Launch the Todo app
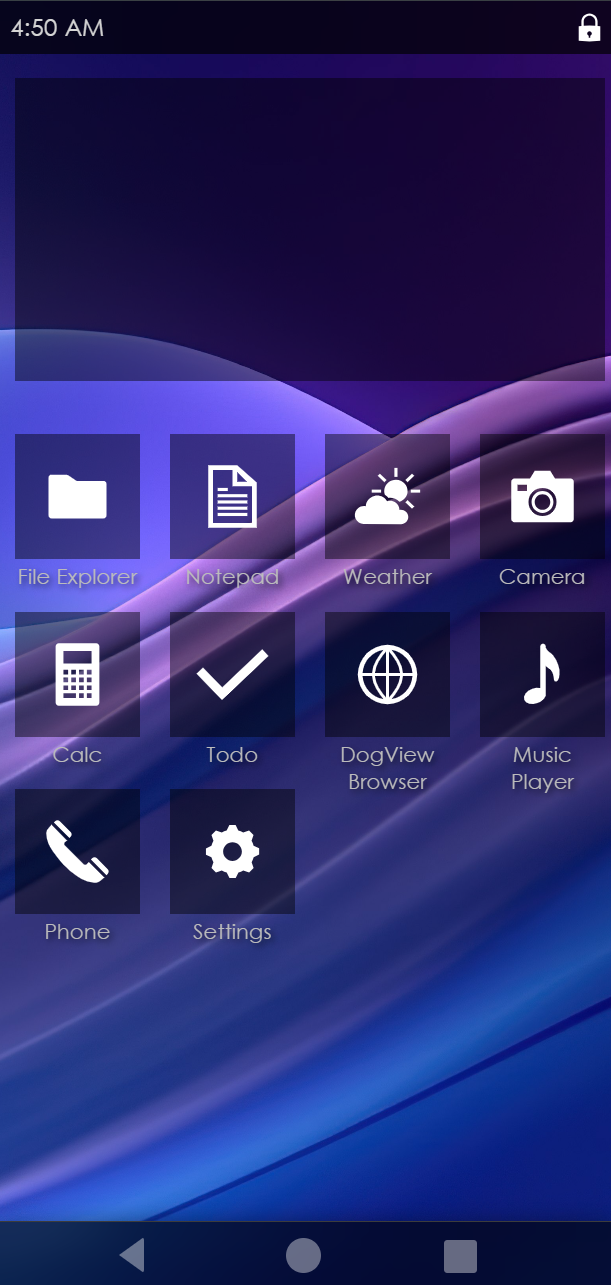 coord(232,674)
